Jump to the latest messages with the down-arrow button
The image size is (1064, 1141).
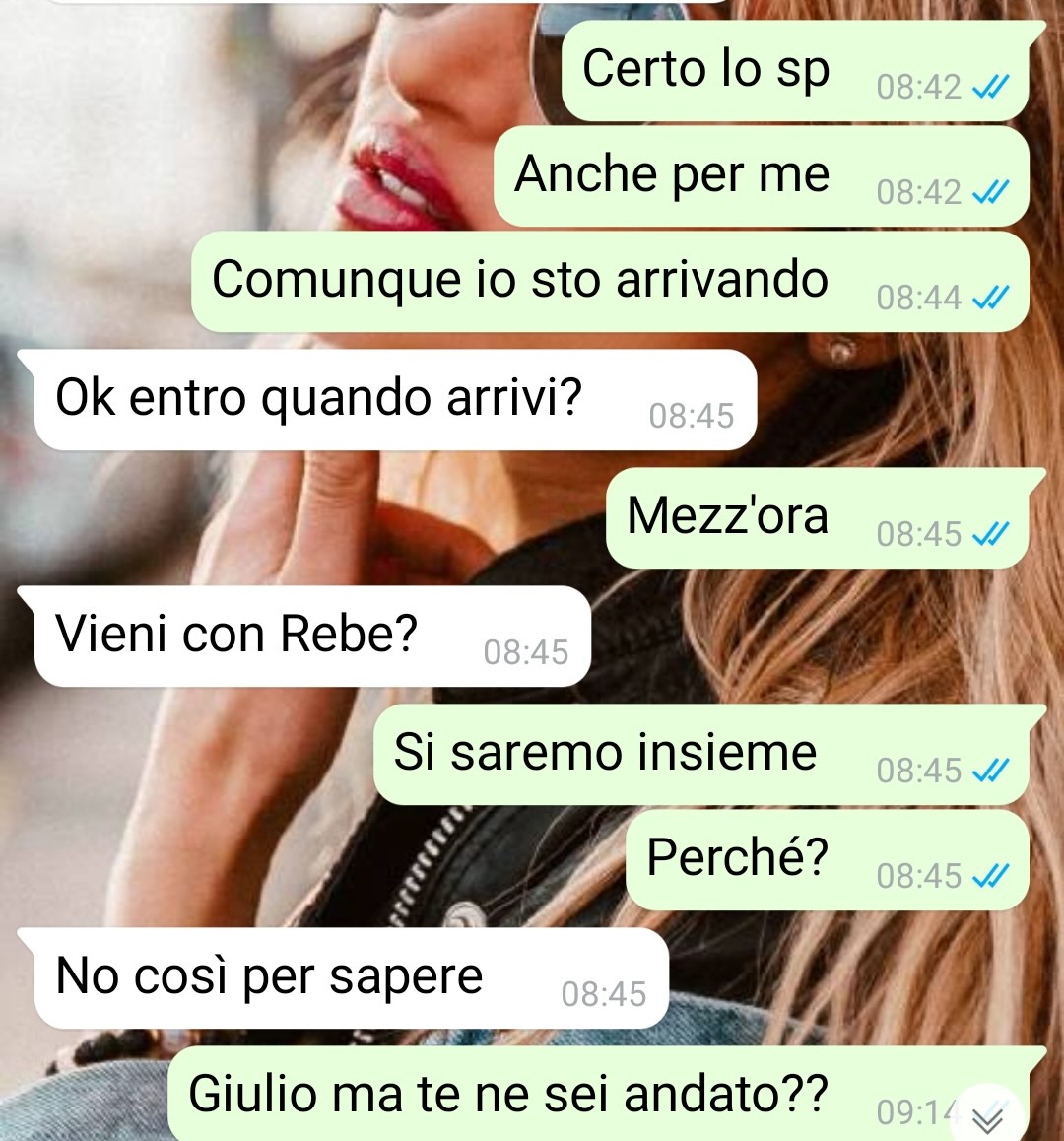coord(987,1118)
